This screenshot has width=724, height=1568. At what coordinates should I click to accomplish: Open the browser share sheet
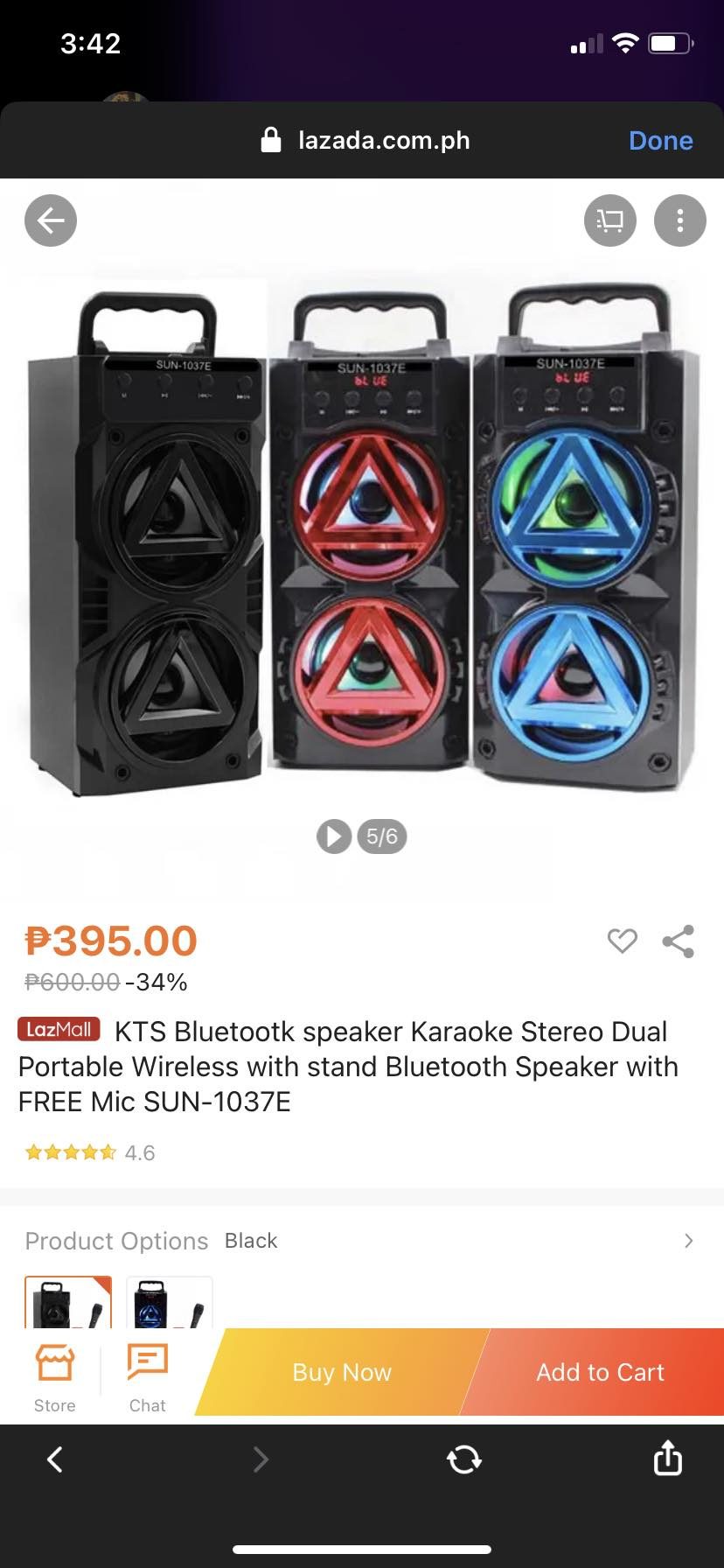tap(667, 1459)
